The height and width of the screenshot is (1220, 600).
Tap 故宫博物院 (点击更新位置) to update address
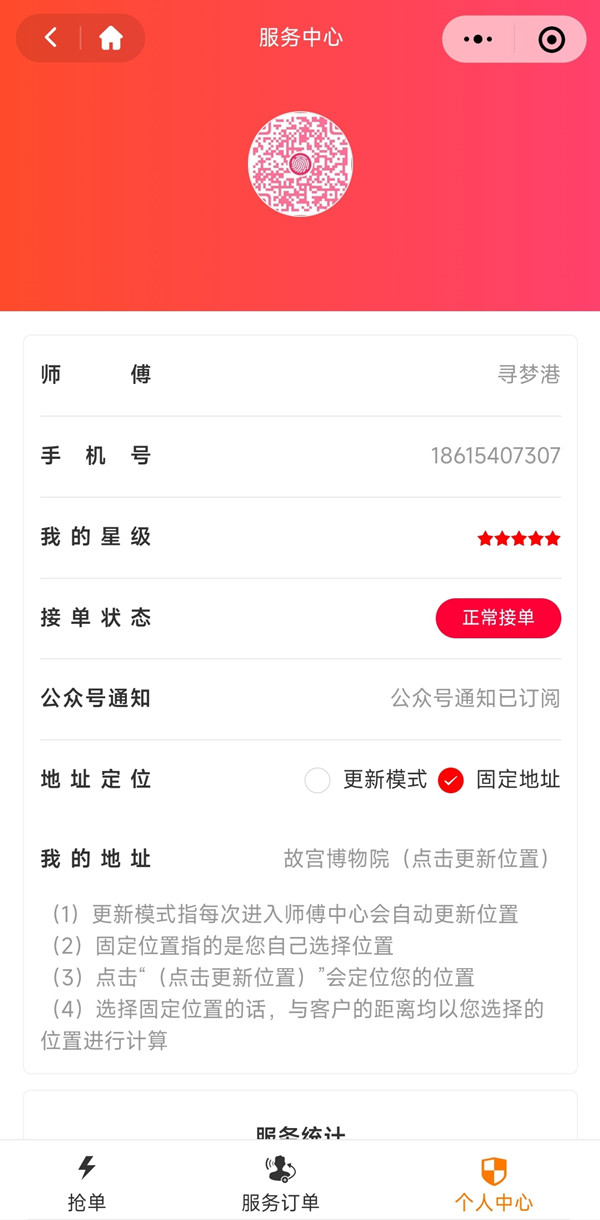pos(417,858)
